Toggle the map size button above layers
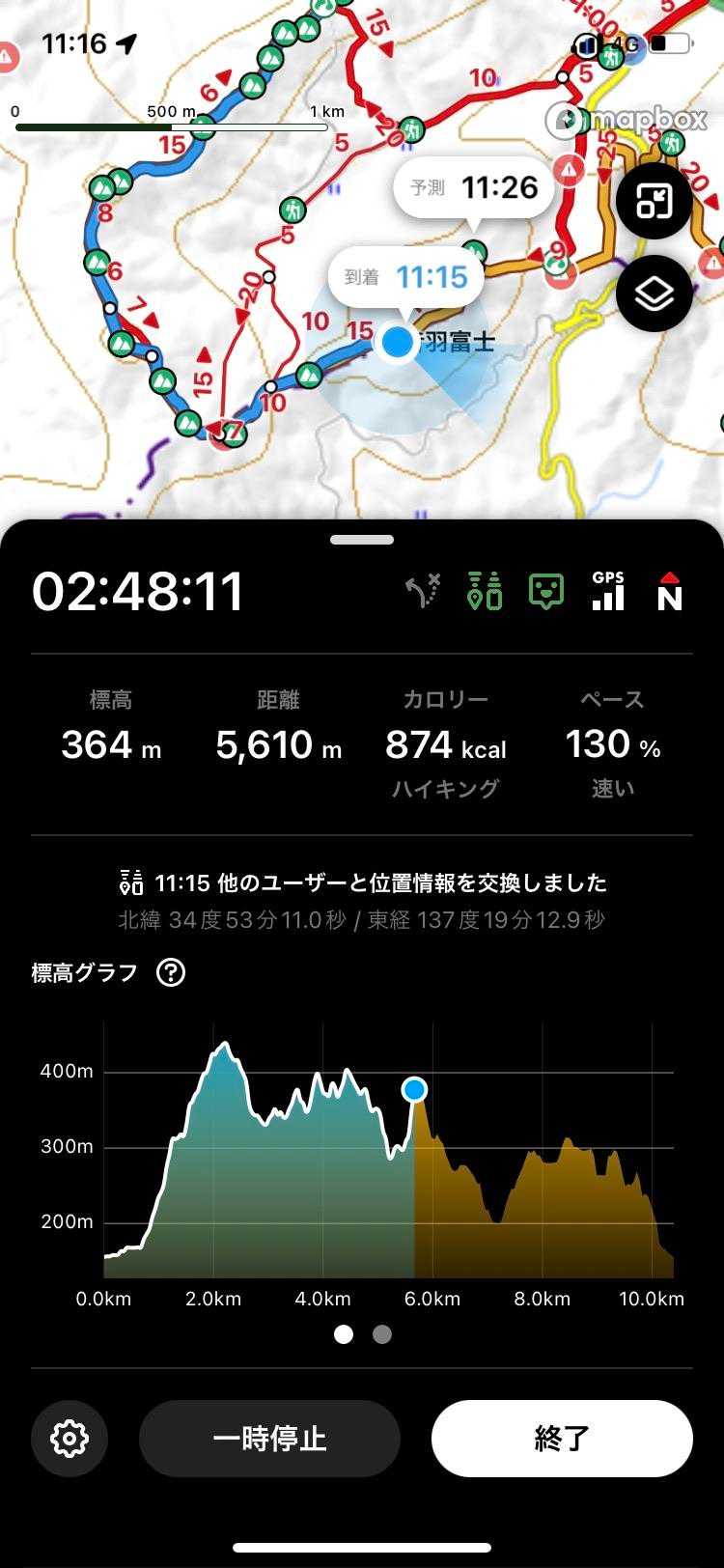724x1568 pixels. coord(654,202)
